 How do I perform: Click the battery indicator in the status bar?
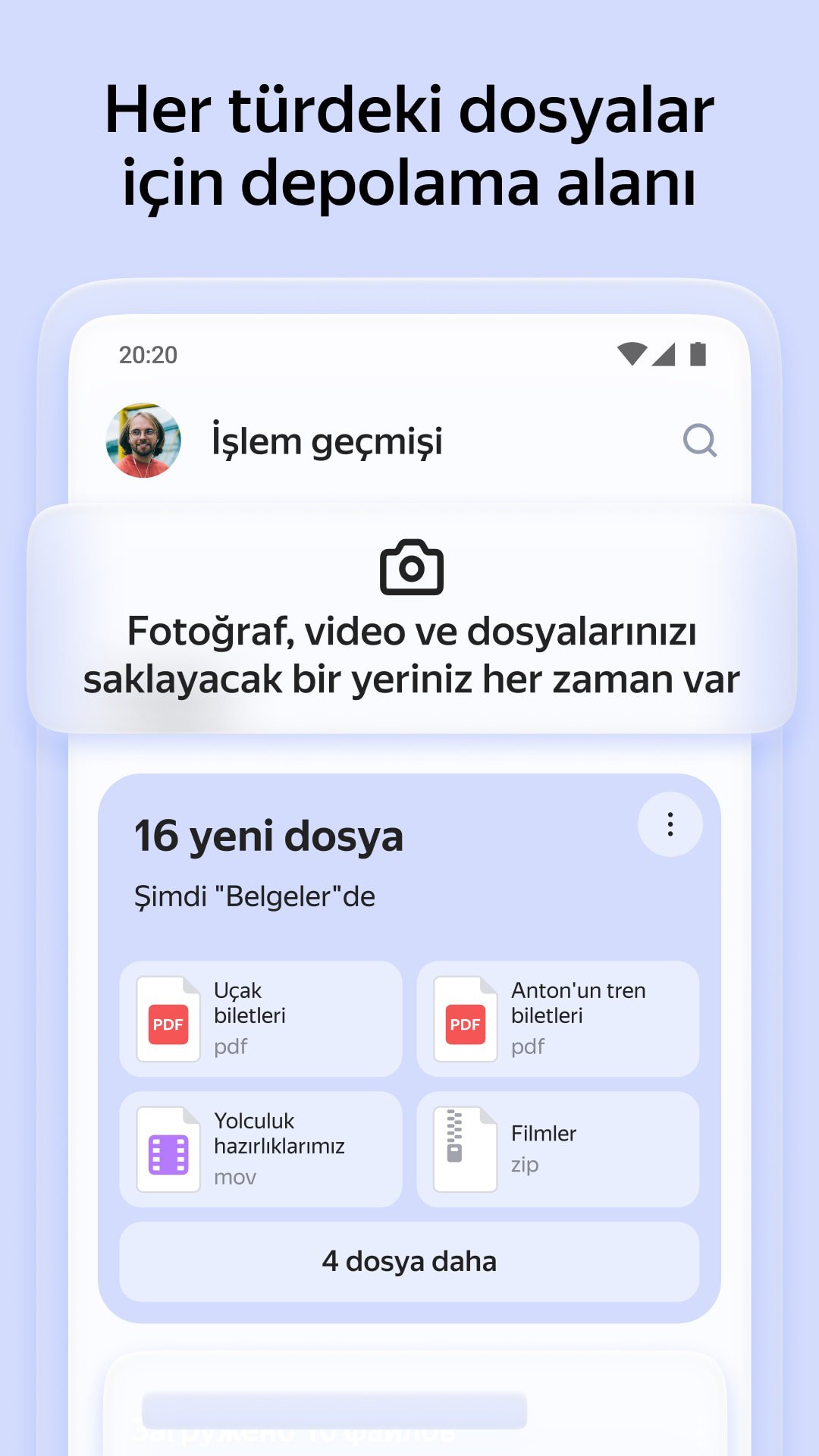(699, 354)
